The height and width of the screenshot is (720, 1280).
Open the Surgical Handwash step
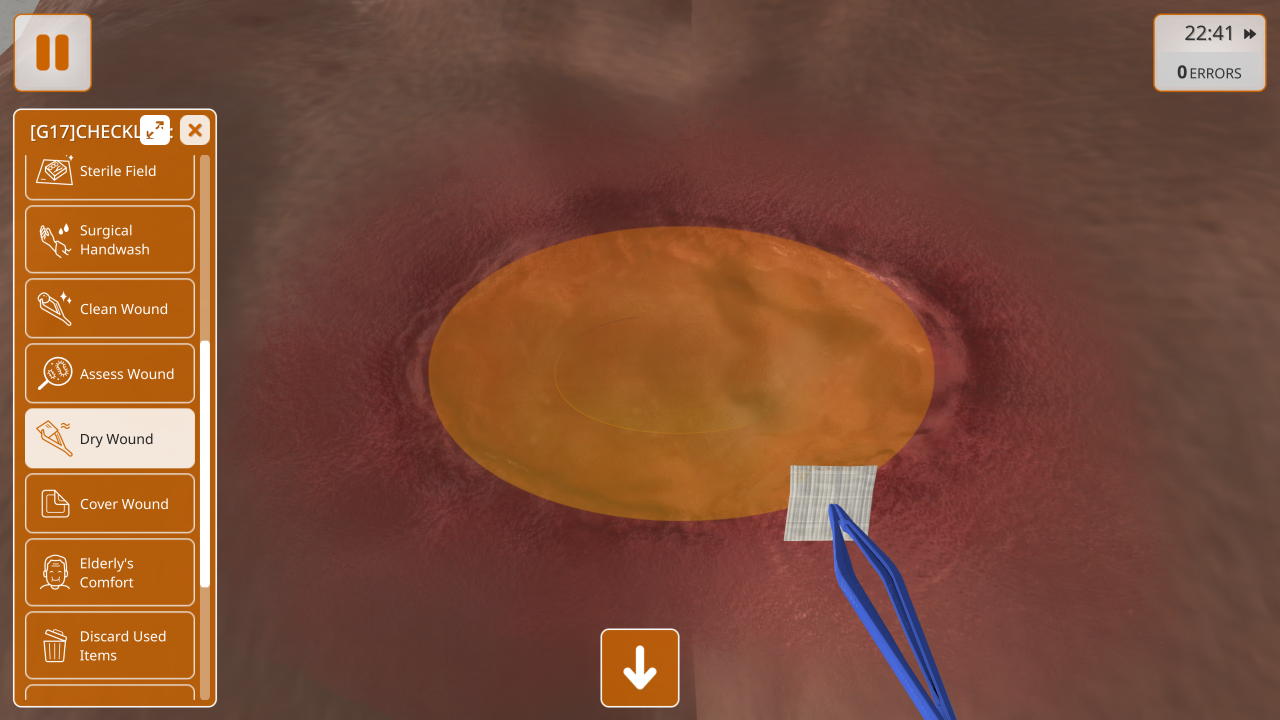tap(110, 240)
